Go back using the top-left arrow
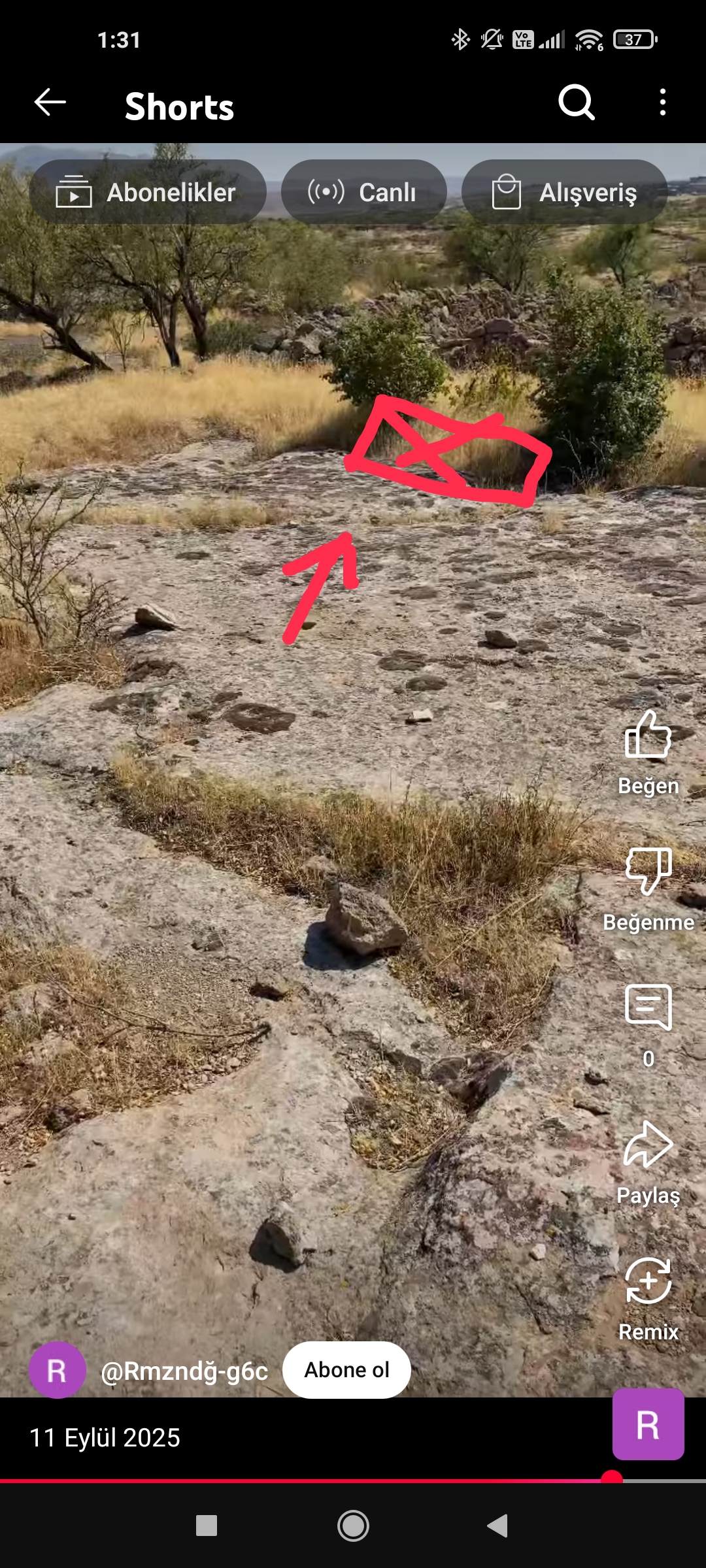706x1568 pixels. [x=50, y=103]
